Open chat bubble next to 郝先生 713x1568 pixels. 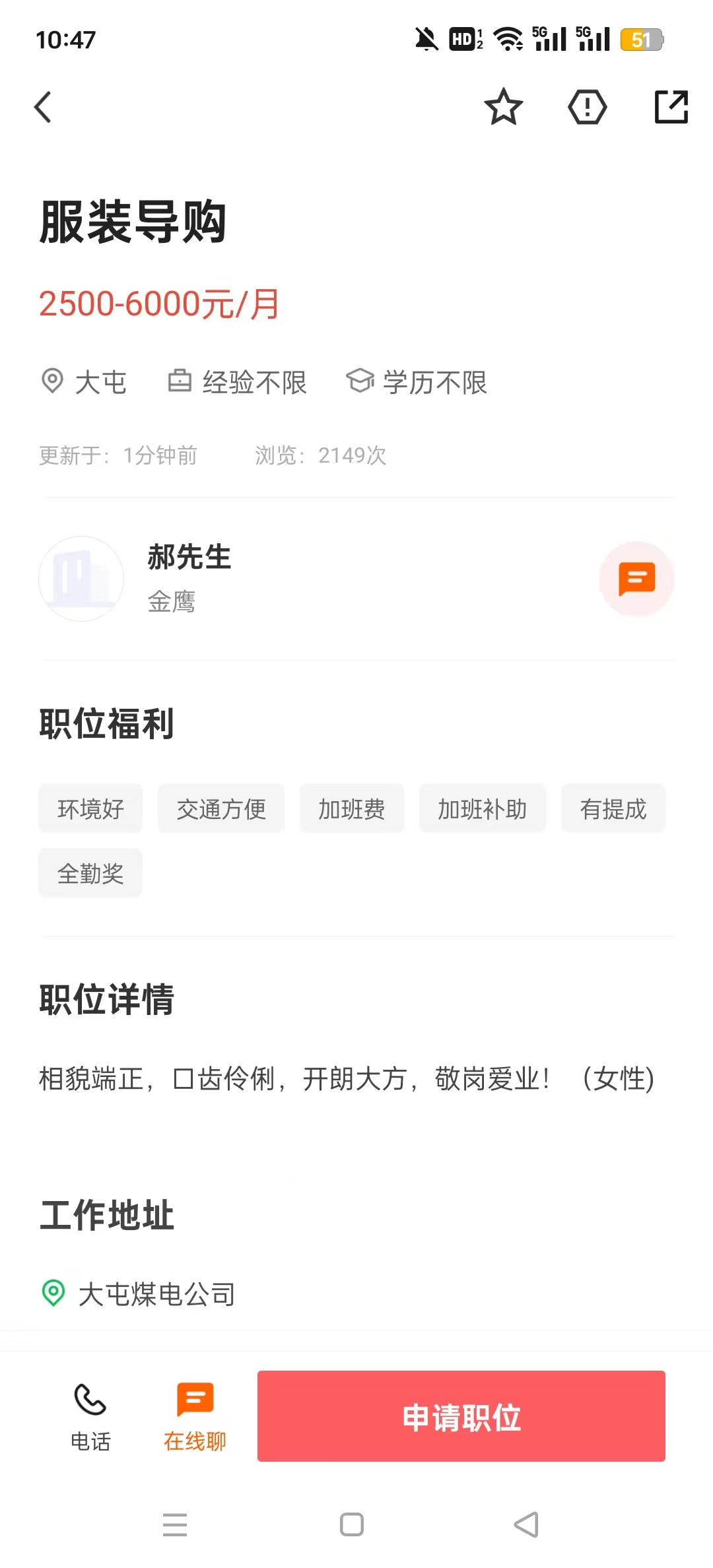pyautogui.click(x=636, y=579)
